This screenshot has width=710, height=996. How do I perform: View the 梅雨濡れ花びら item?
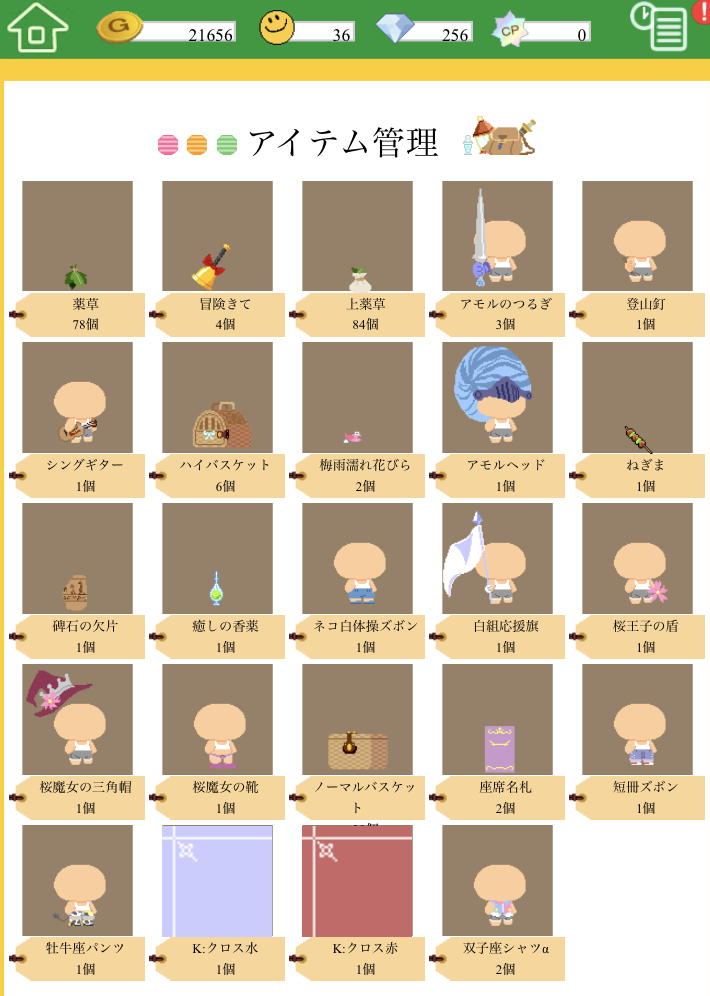point(357,397)
